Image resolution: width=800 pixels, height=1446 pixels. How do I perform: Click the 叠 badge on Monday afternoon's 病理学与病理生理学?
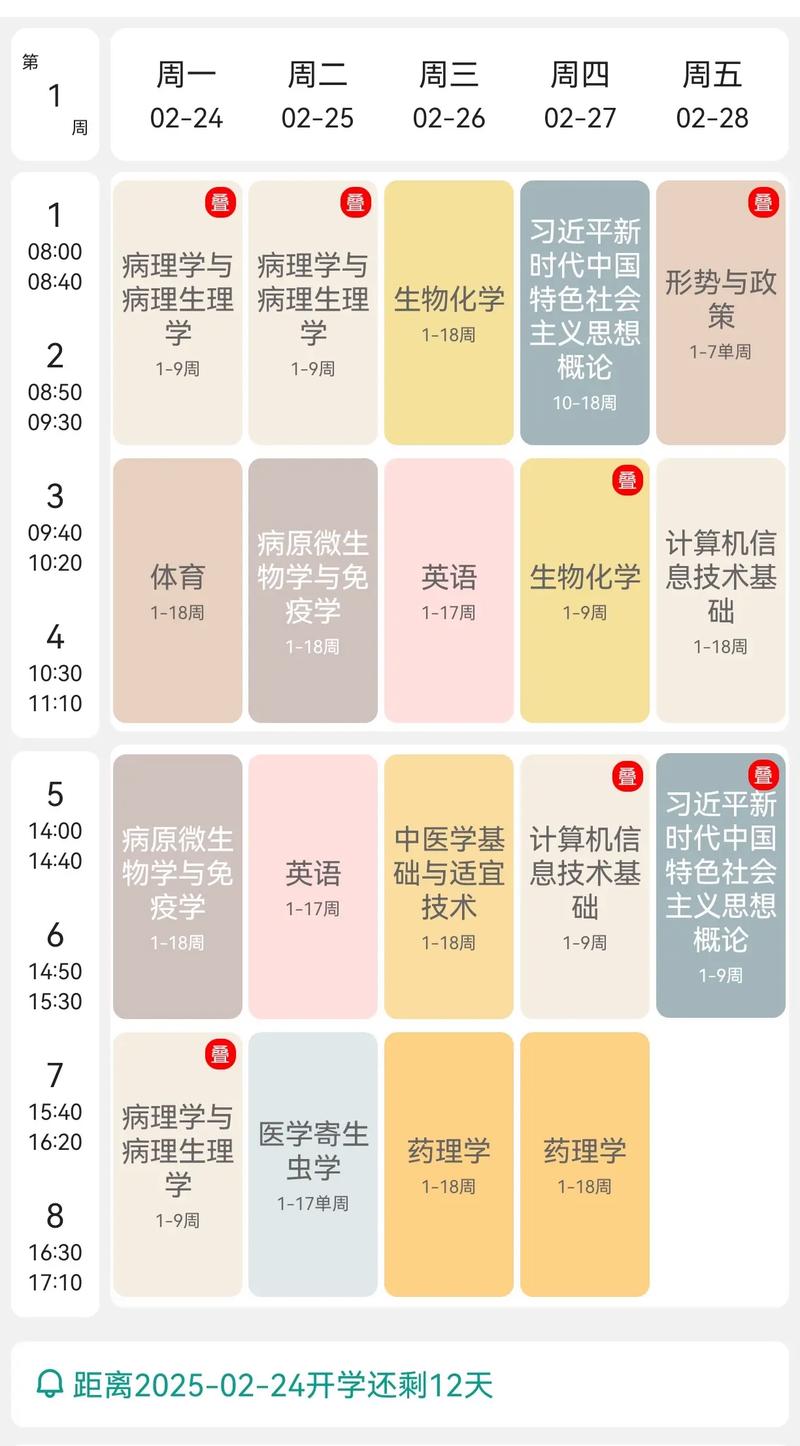[222, 1055]
